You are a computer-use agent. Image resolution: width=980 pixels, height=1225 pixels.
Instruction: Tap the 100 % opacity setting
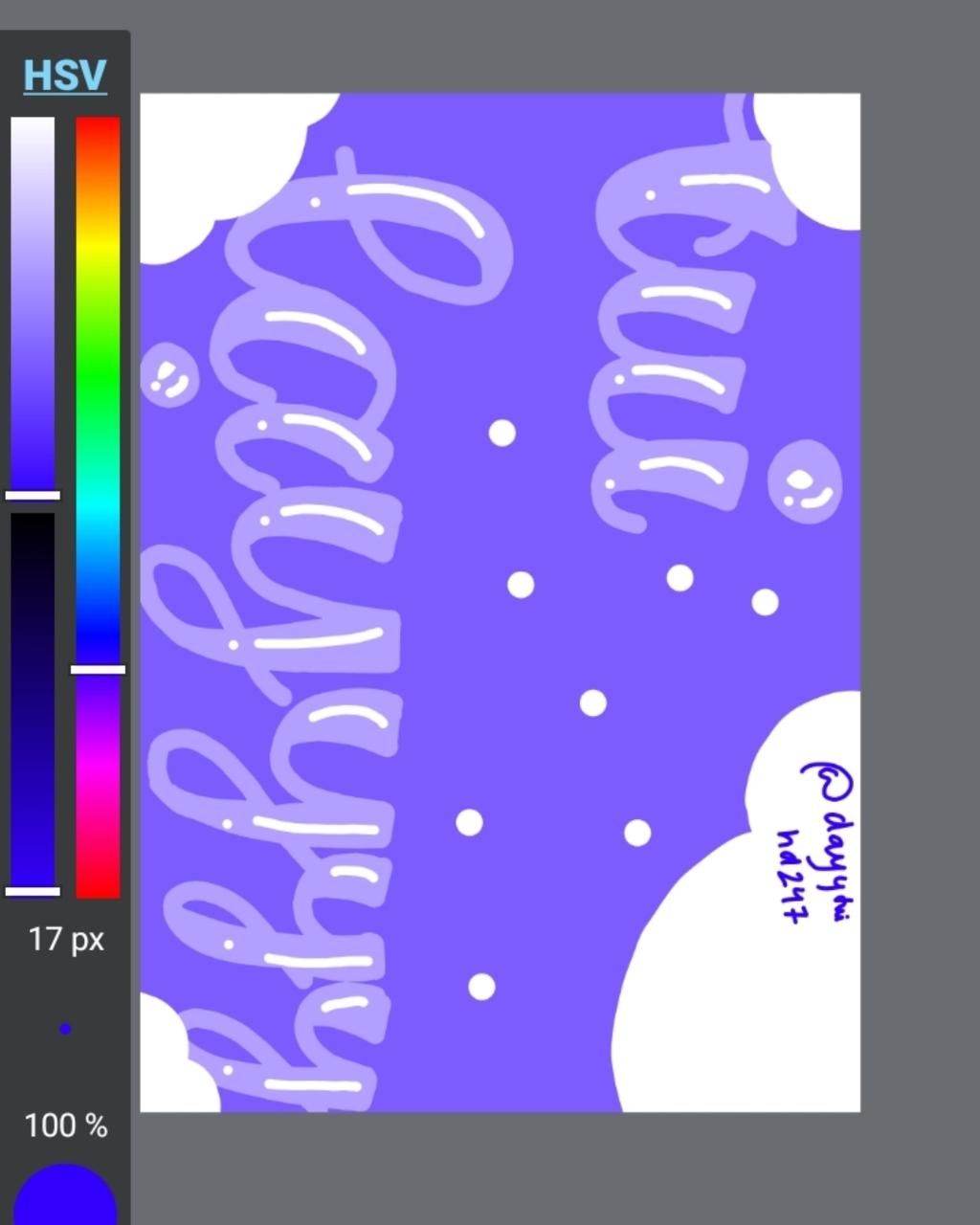[x=65, y=1125]
